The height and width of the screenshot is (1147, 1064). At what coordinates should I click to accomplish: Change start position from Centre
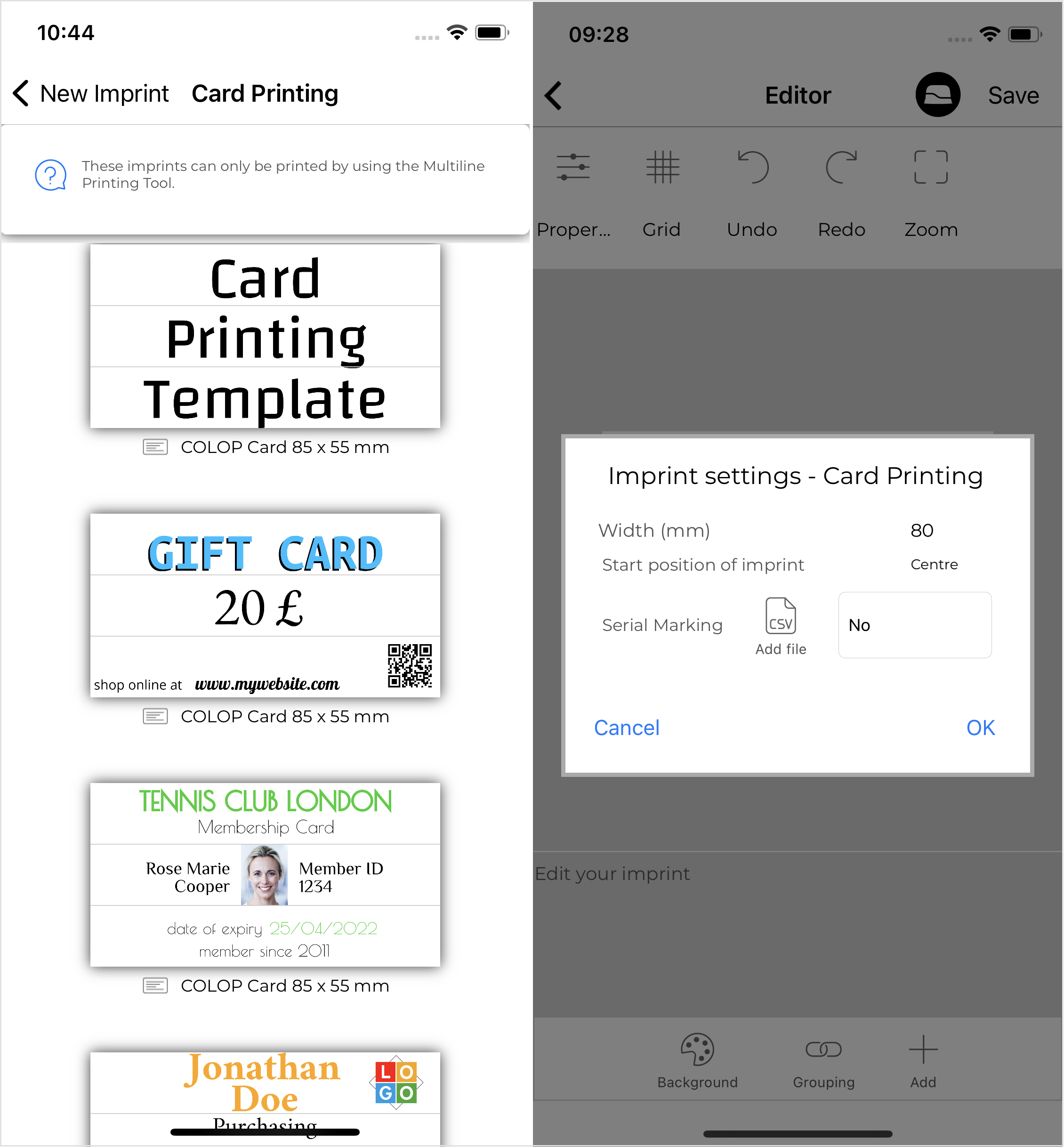pos(933,565)
